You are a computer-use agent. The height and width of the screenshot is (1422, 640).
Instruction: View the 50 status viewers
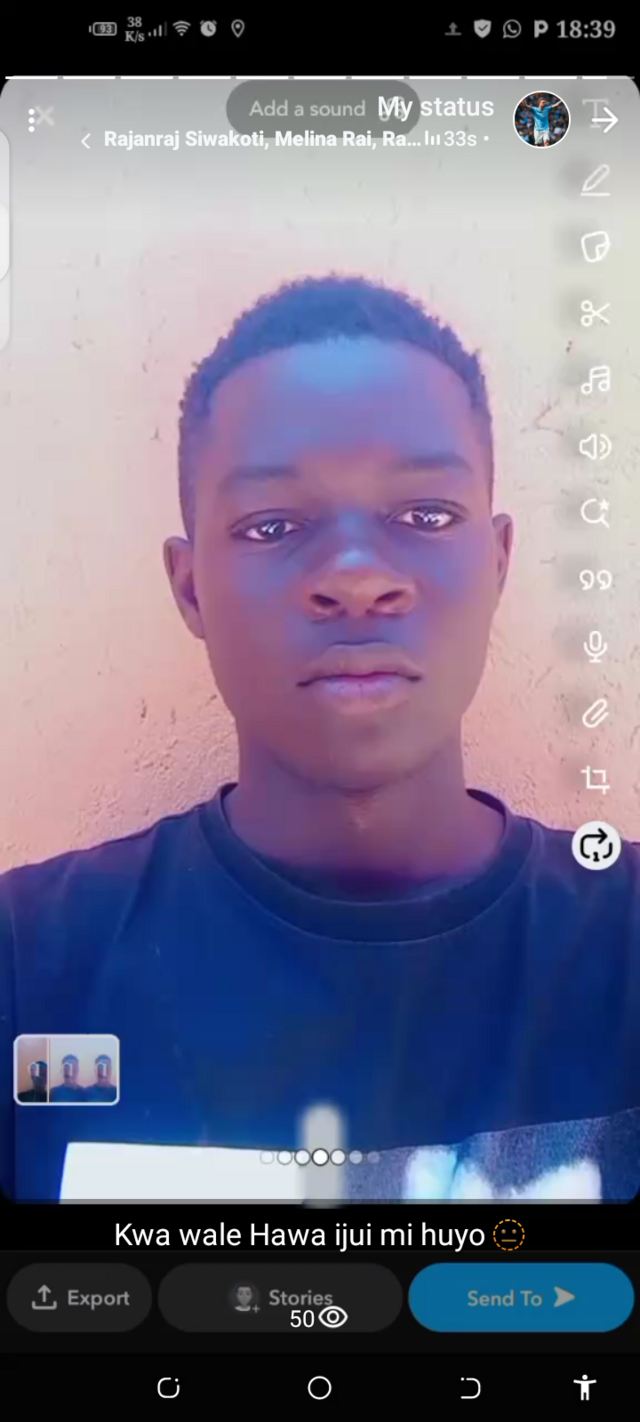[x=318, y=1319]
